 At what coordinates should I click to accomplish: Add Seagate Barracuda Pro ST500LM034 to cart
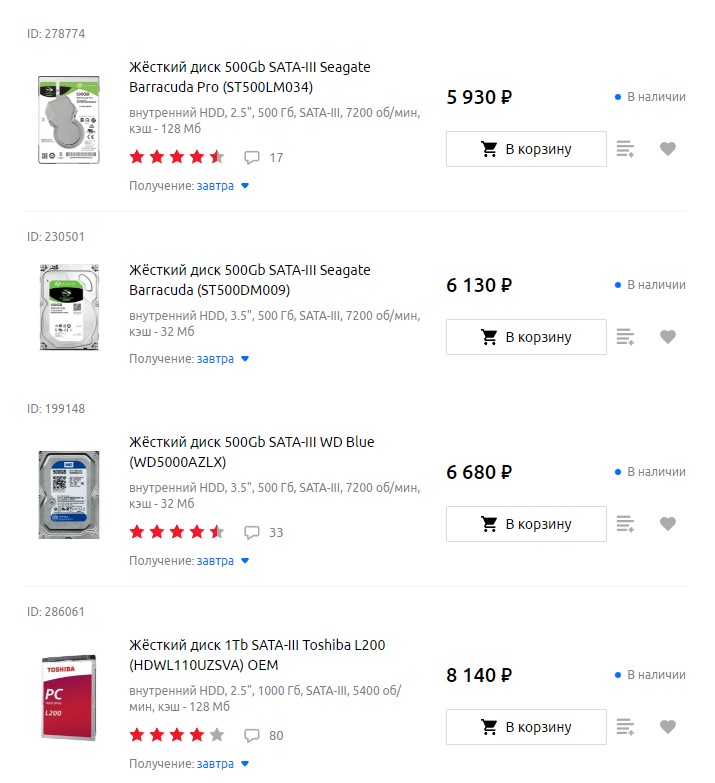(526, 149)
